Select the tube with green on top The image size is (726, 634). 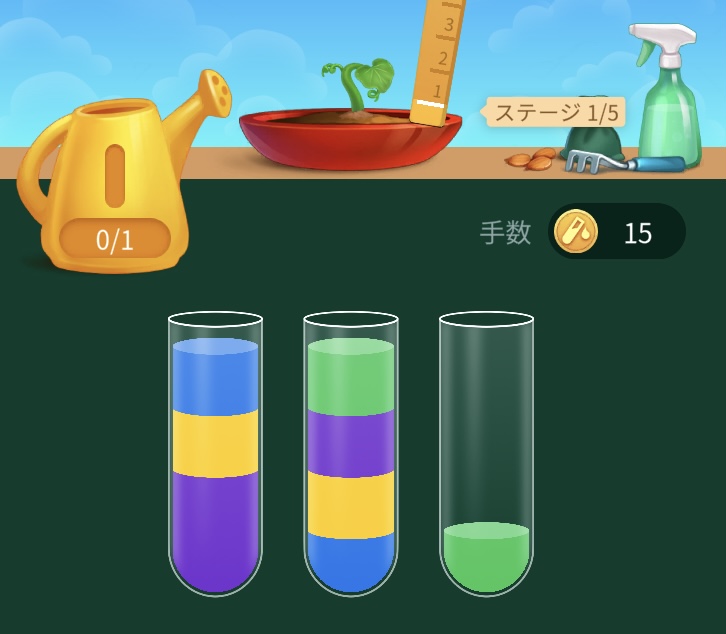350,455
